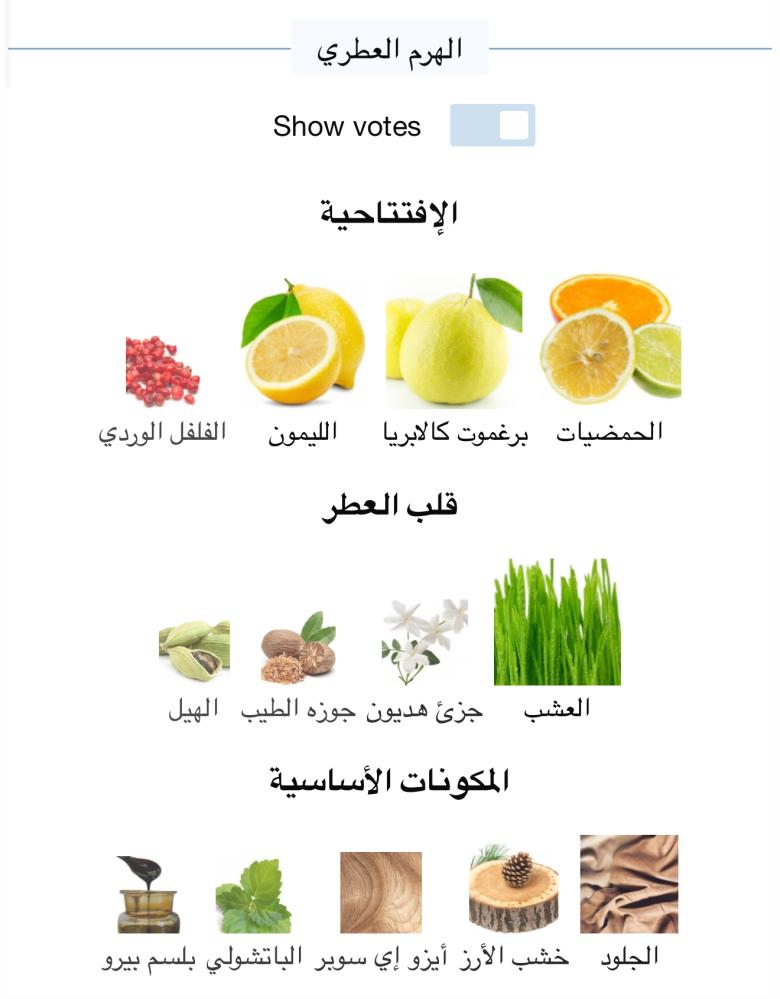Image resolution: width=780 pixels, height=999 pixels.
Task: Toggle the Show votes switch
Action: (x=492, y=125)
